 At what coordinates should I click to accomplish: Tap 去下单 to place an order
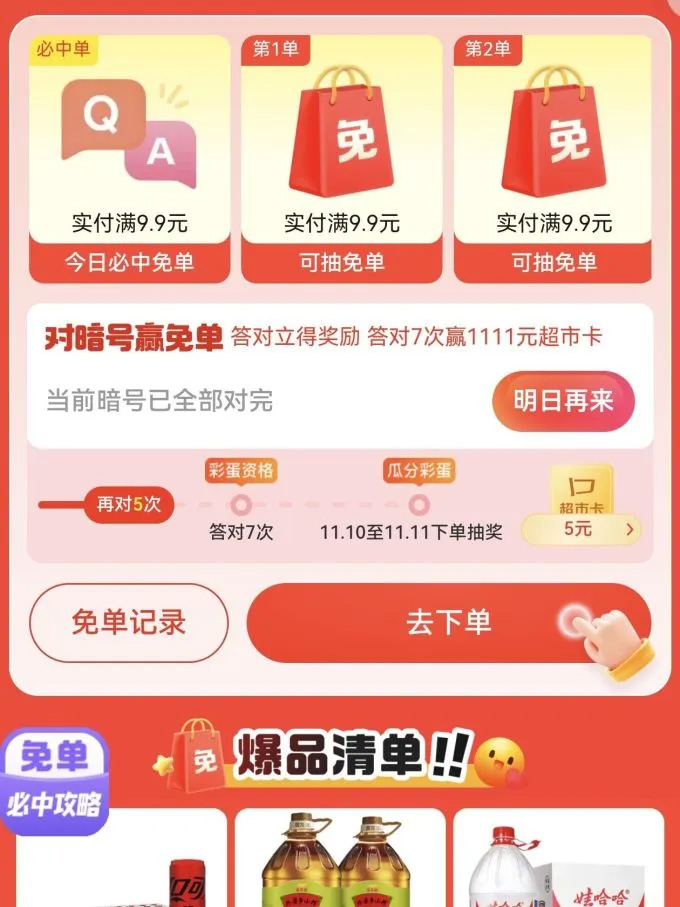point(449,622)
